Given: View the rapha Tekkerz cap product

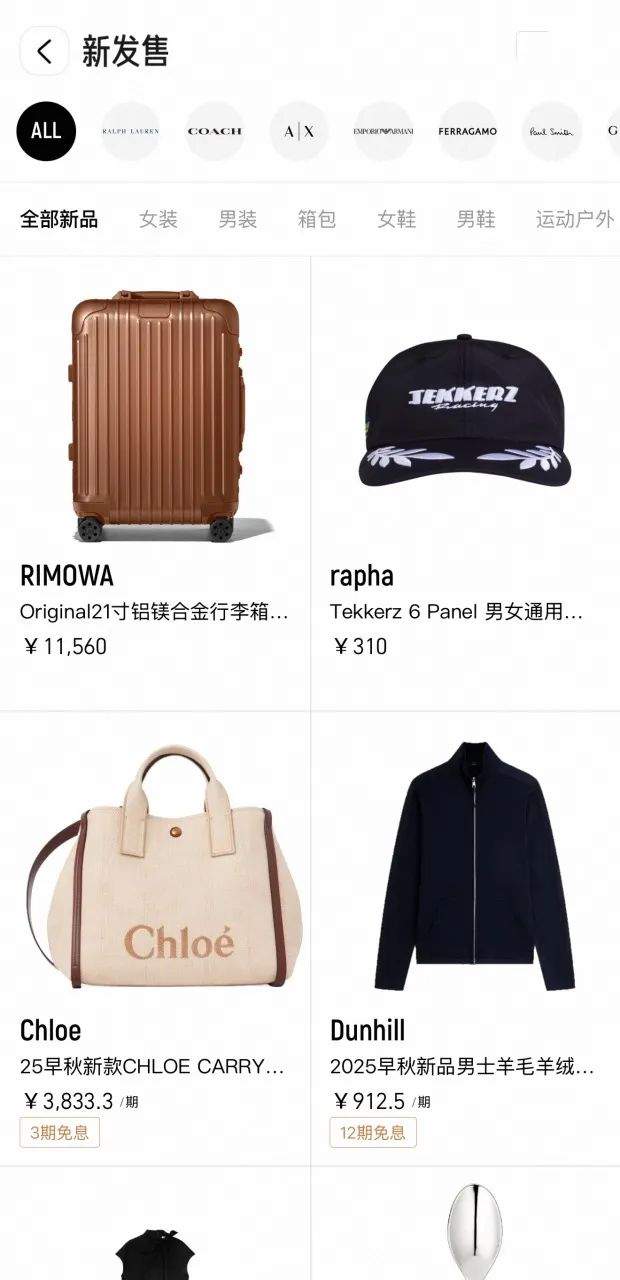Looking at the screenshot, I should point(466,483).
